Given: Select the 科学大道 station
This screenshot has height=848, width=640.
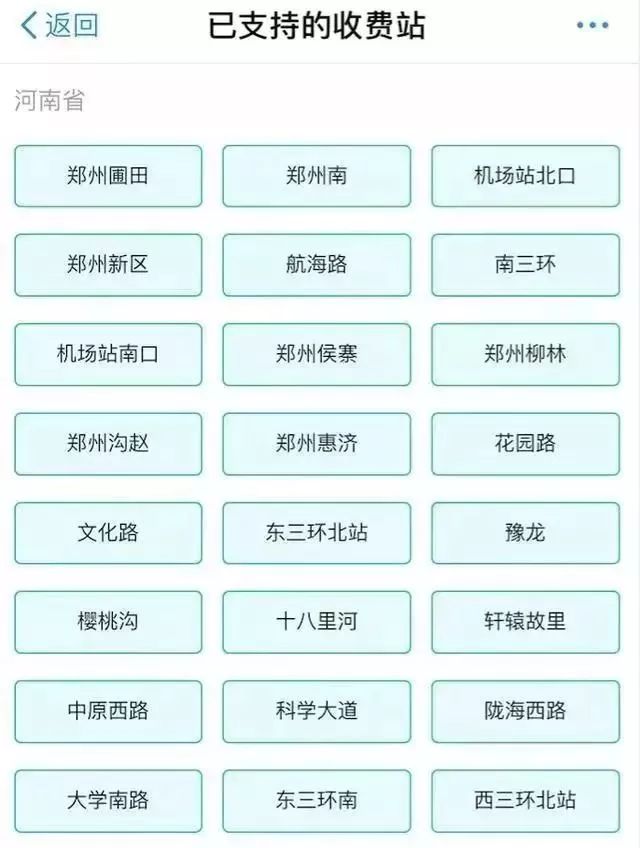Looking at the screenshot, I should coord(316,711).
